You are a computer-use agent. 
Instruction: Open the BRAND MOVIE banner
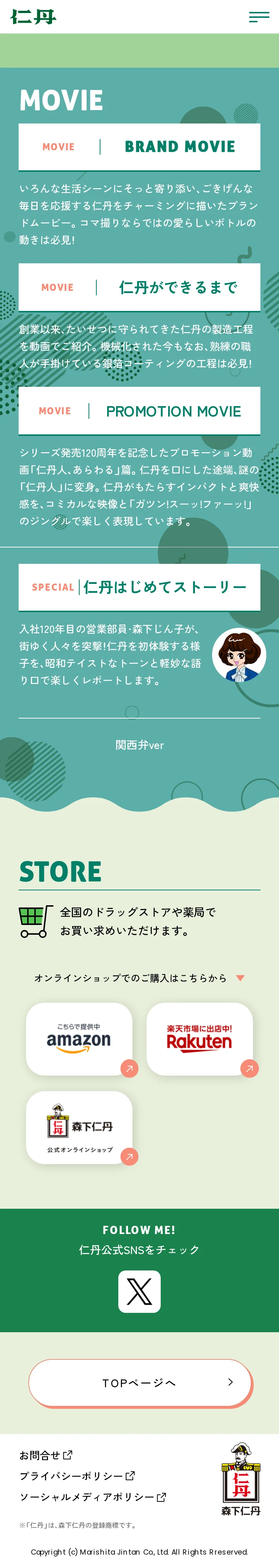139,147
